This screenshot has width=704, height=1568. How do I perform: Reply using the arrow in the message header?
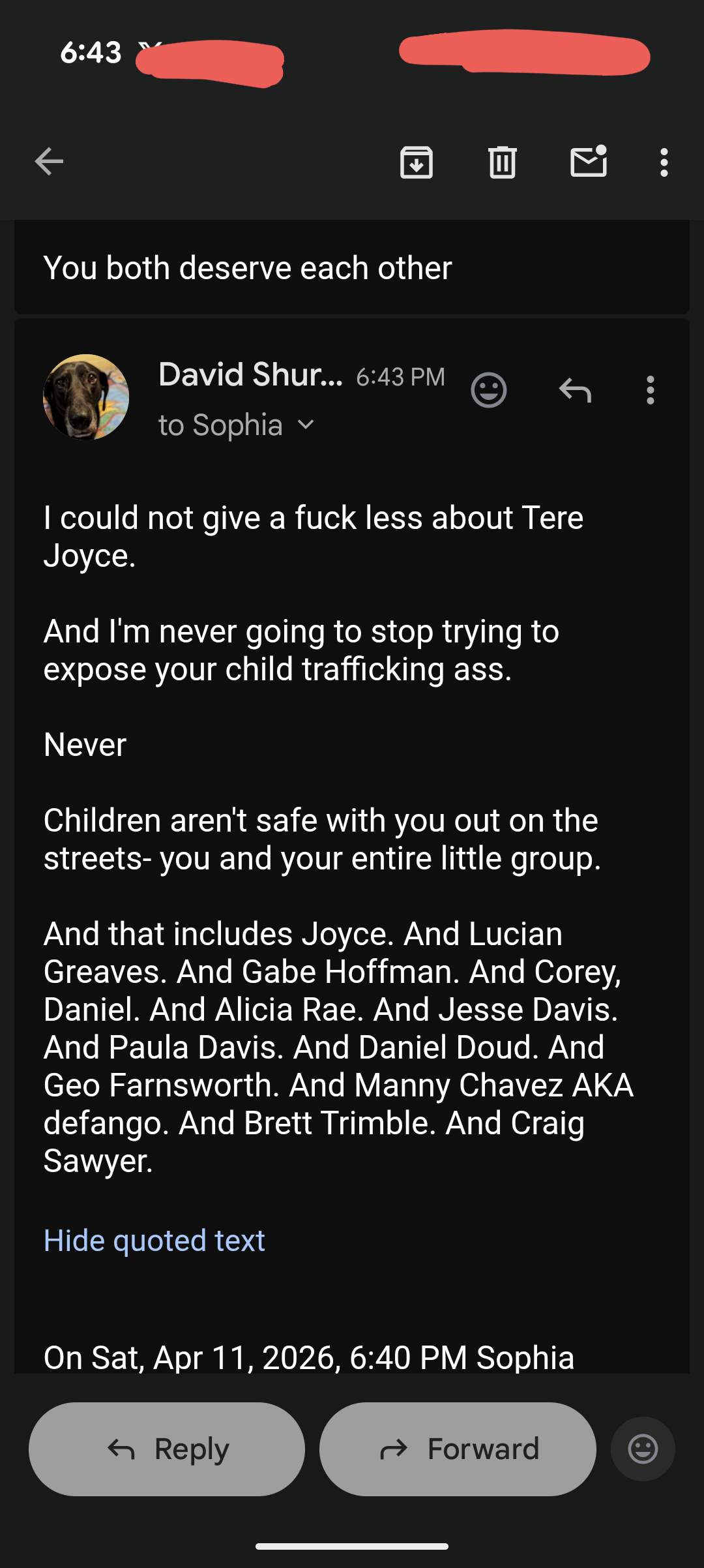tap(575, 391)
